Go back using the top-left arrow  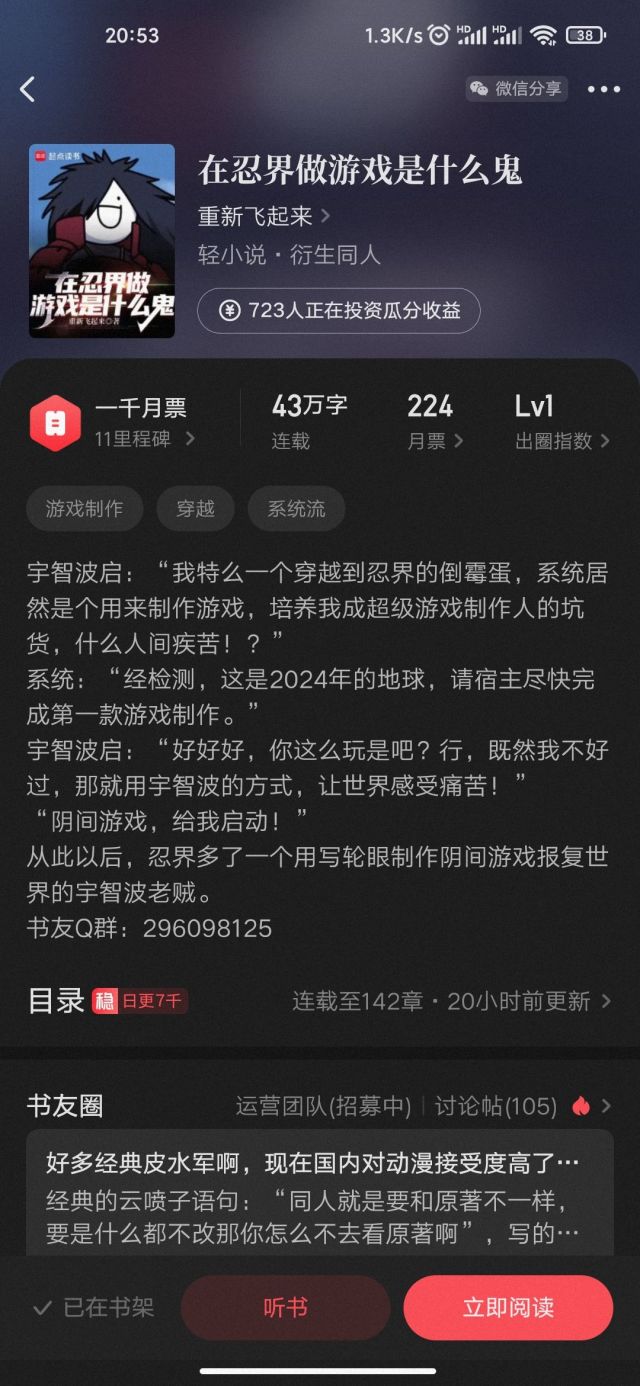(28, 89)
